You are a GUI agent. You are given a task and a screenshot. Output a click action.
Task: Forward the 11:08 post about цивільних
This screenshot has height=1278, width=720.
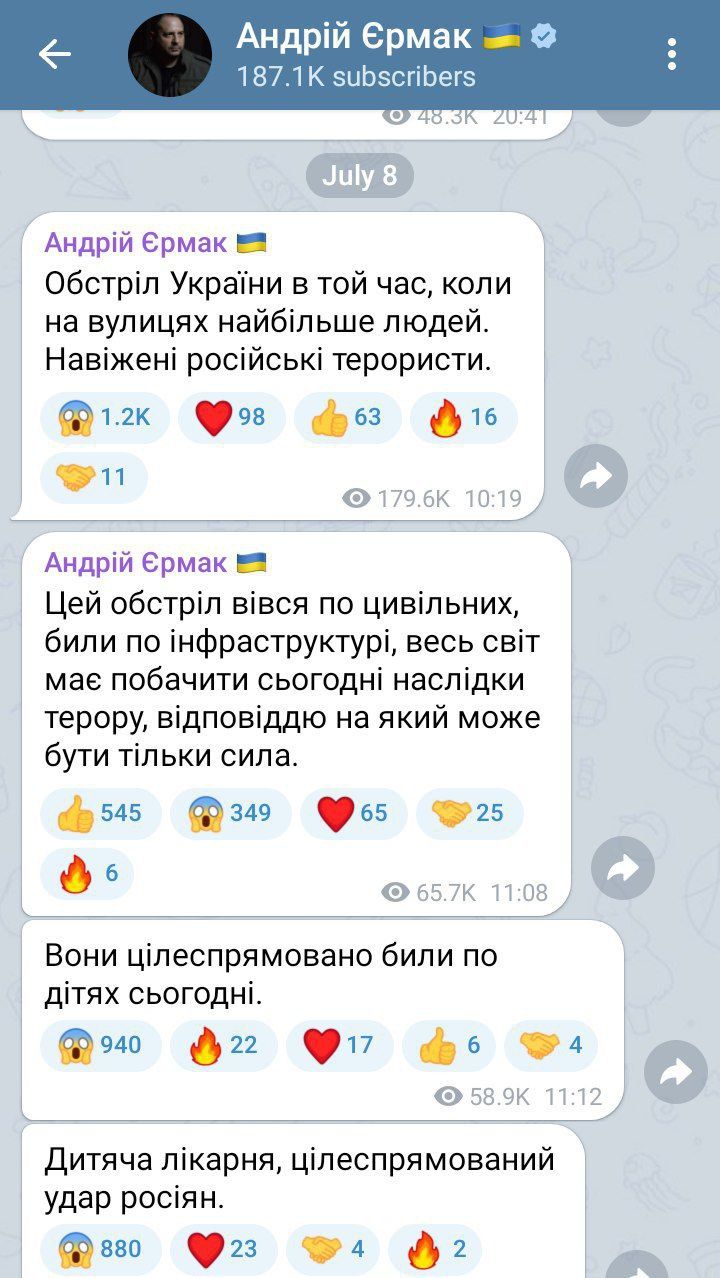pyautogui.click(x=622, y=868)
